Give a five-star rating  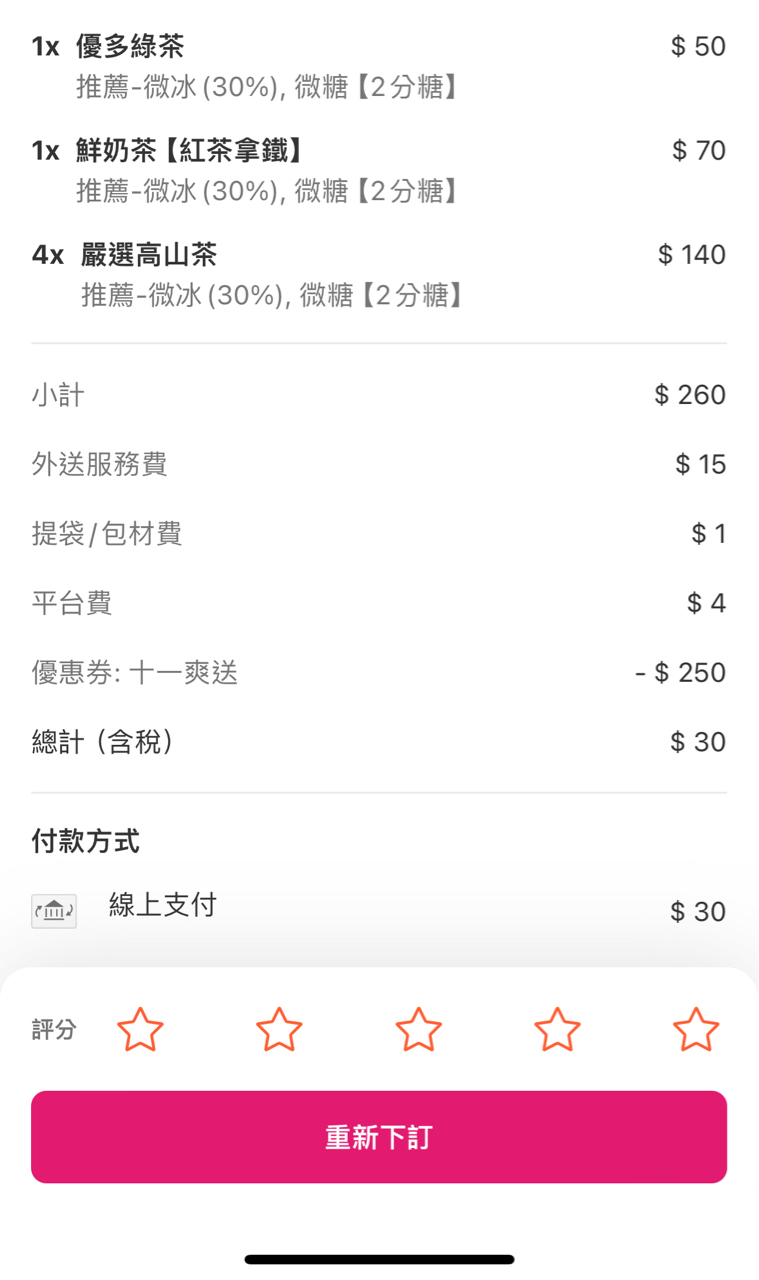click(696, 1030)
